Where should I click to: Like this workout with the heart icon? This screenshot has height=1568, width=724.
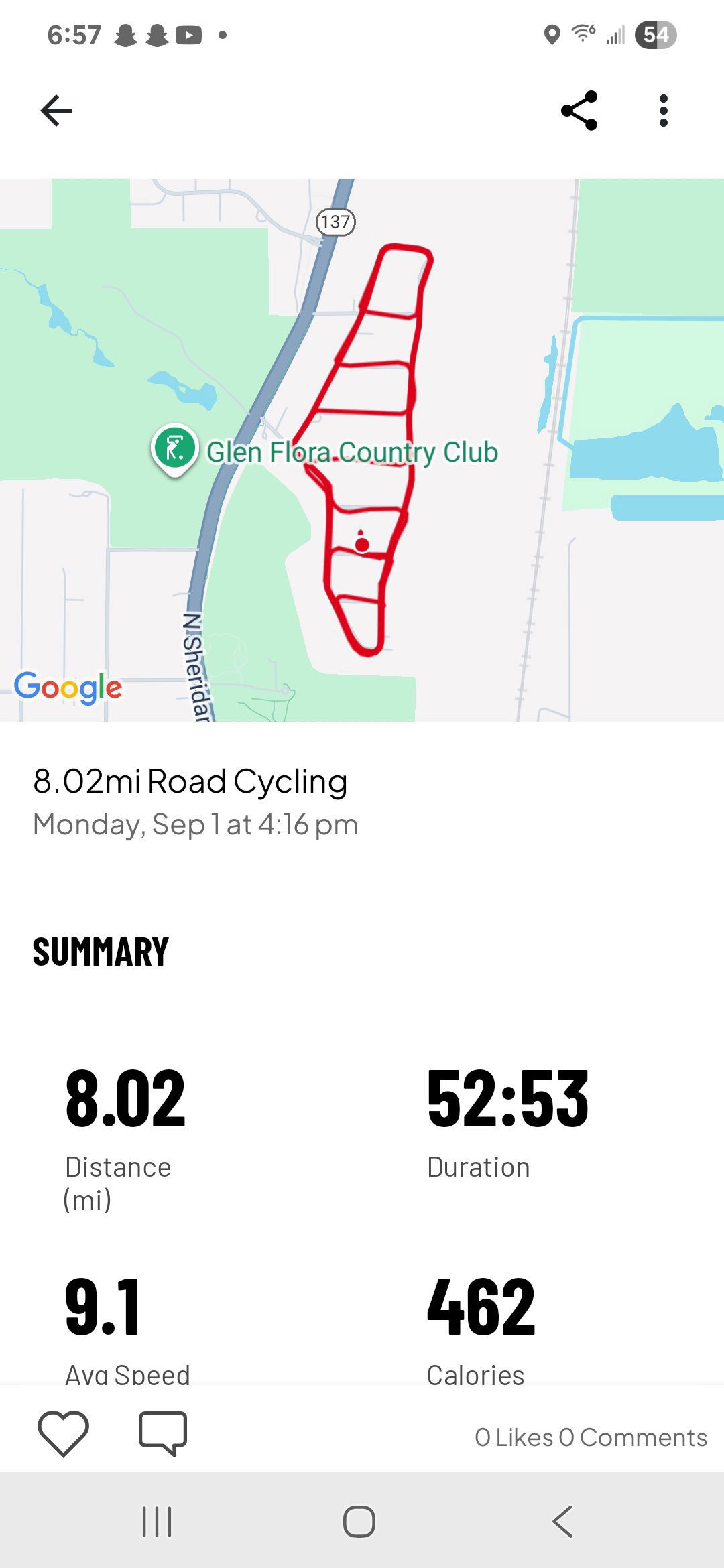tap(63, 1433)
